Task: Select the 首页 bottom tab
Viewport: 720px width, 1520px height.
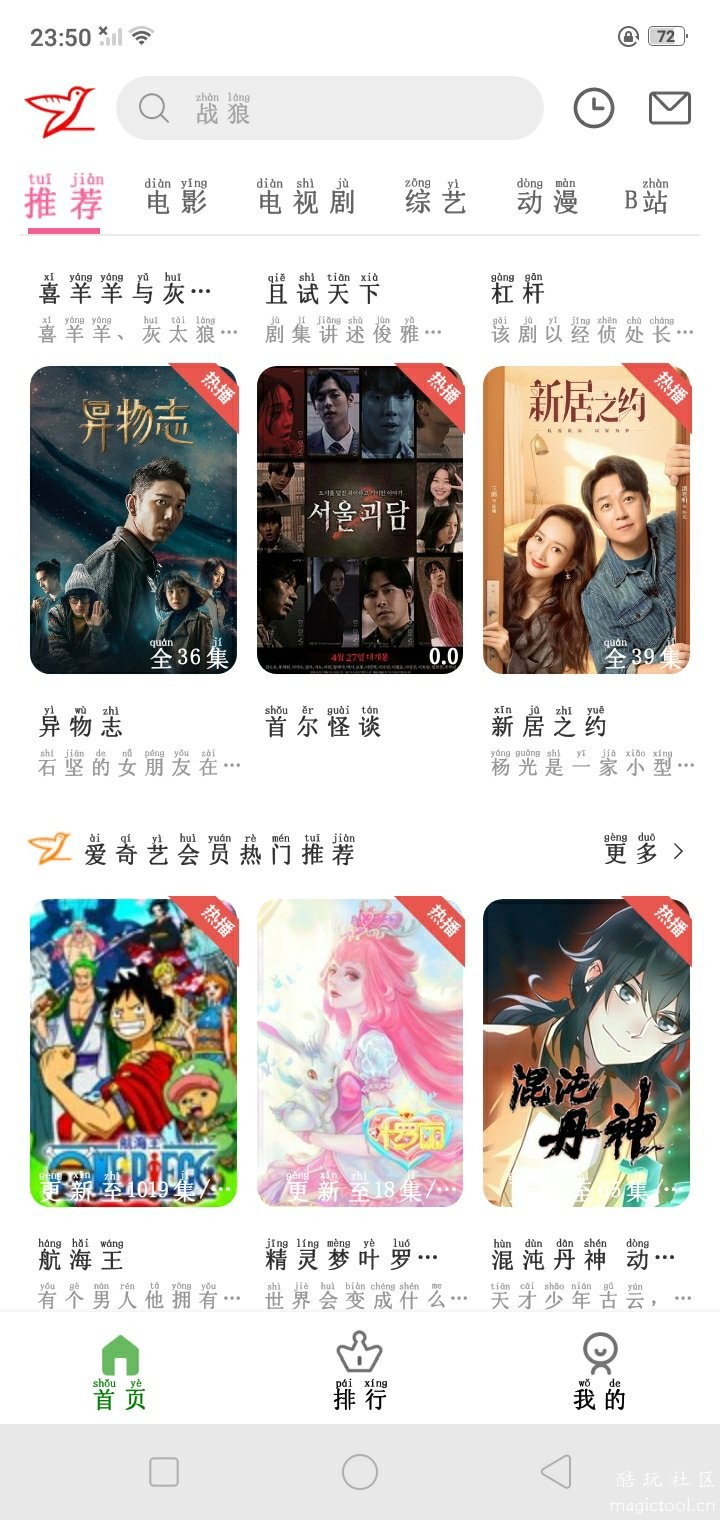Action: pos(120,1372)
